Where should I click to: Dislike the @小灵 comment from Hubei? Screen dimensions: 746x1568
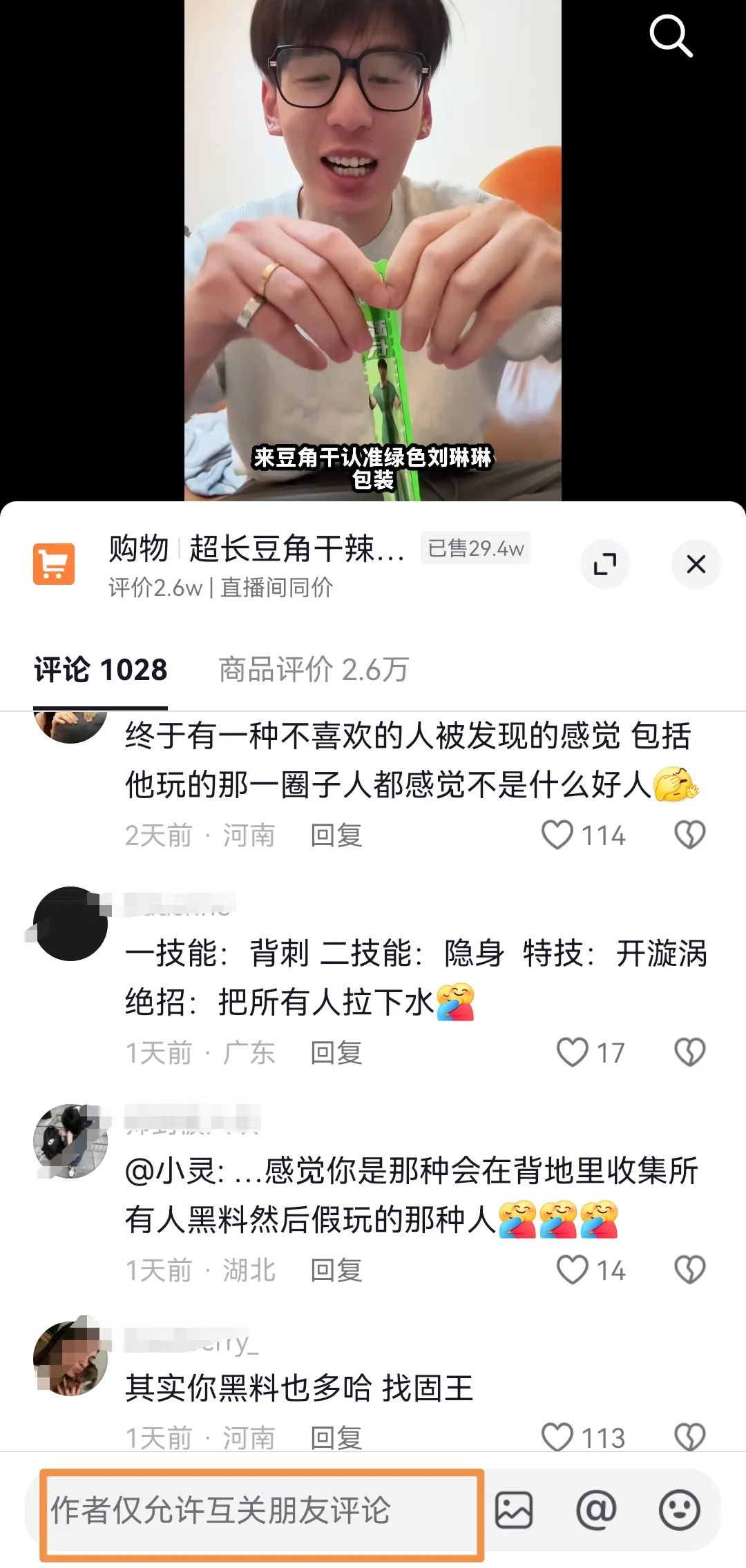point(689,1270)
